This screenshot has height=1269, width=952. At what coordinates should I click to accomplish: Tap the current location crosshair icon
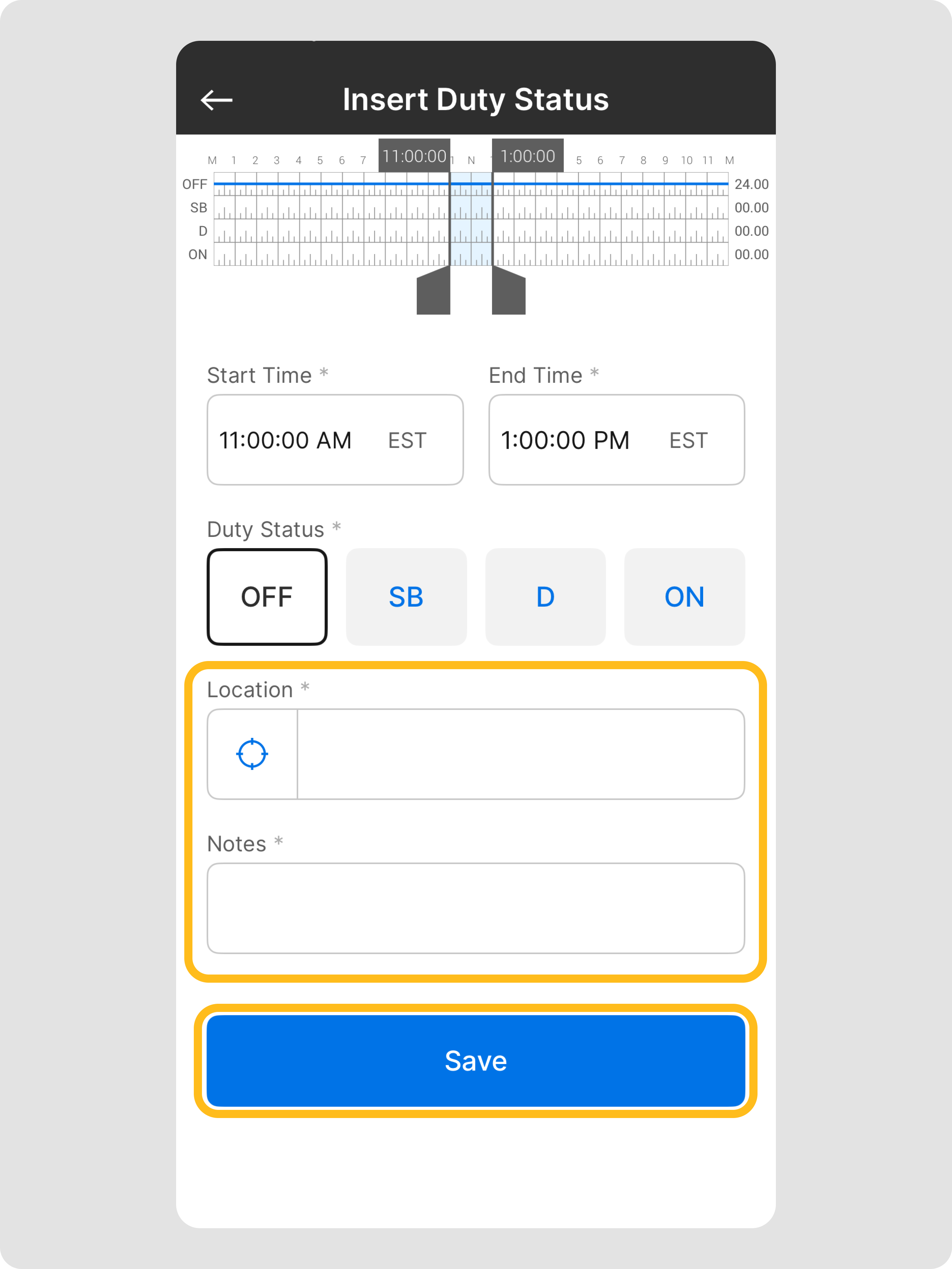[x=252, y=754]
